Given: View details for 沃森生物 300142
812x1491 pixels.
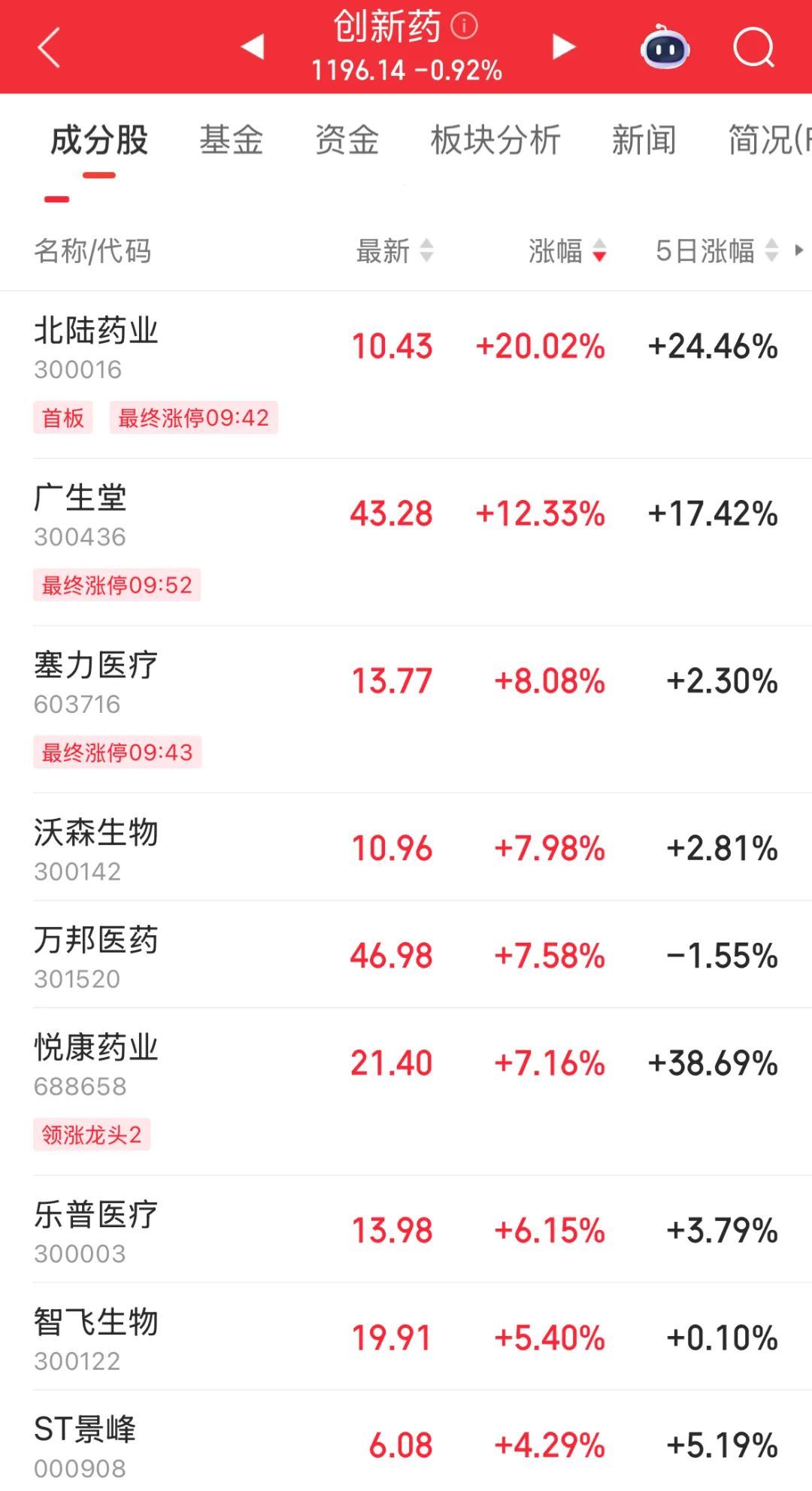Looking at the screenshot, I should click(96, 849).
